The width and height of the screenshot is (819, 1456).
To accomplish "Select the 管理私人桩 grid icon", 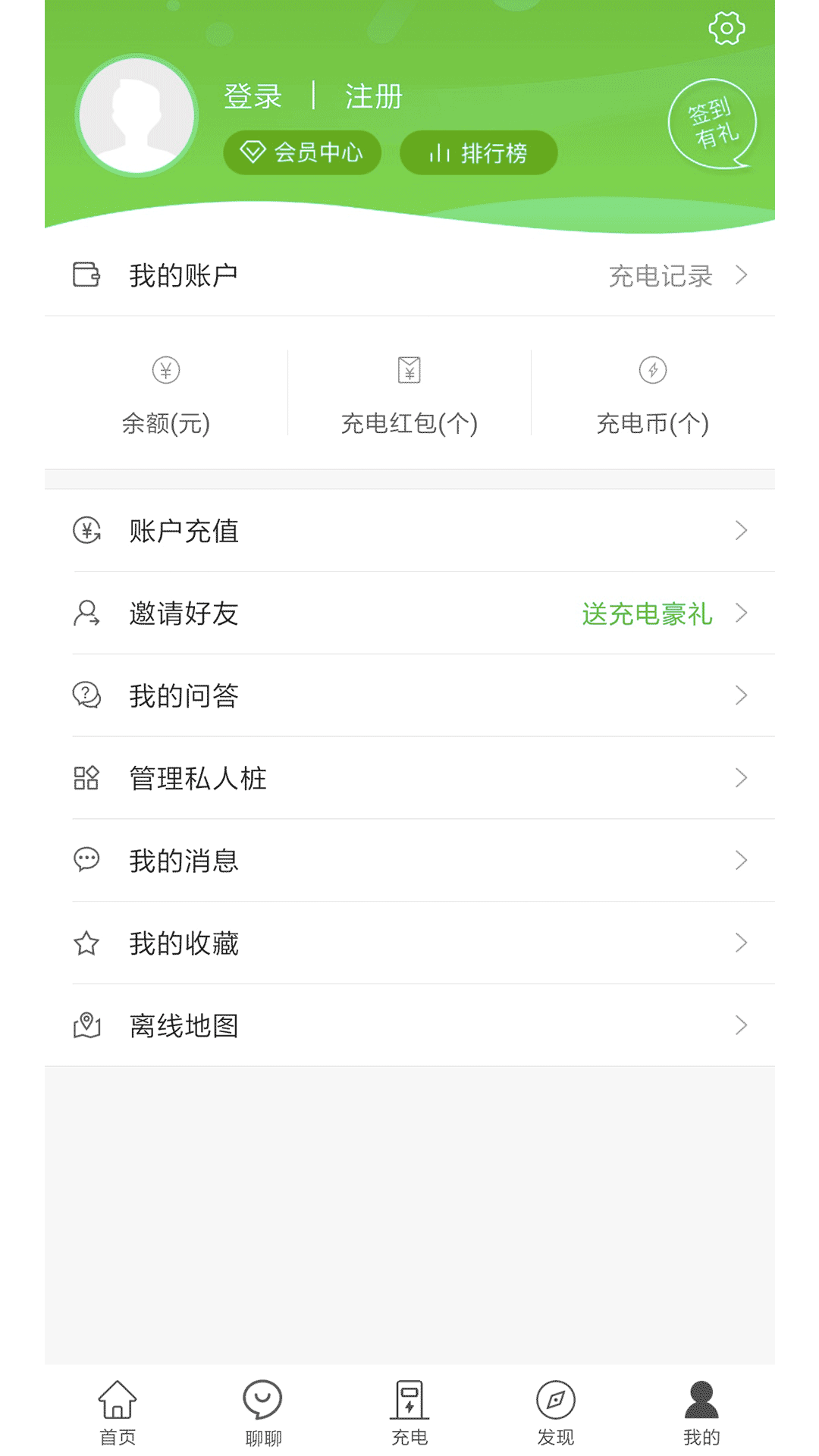I will 87,778.
